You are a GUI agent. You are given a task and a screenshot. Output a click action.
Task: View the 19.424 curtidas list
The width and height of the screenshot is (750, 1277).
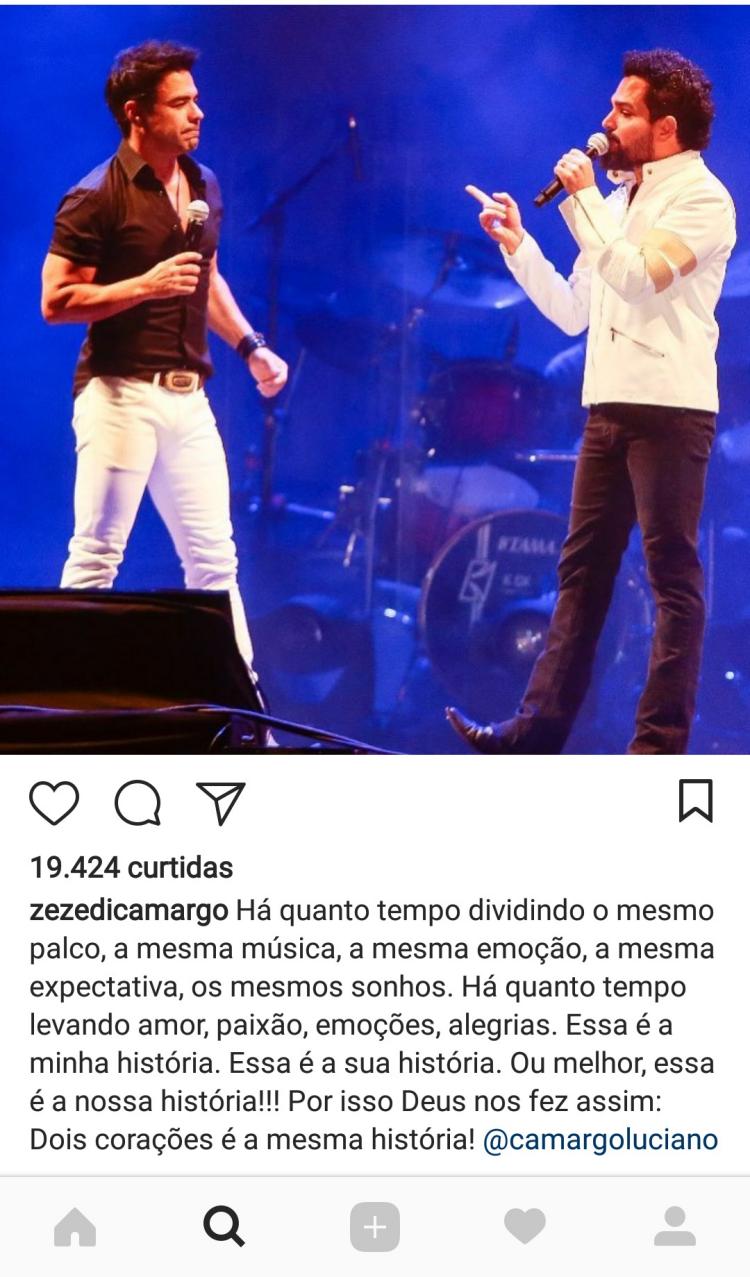(x=131, y=867)
